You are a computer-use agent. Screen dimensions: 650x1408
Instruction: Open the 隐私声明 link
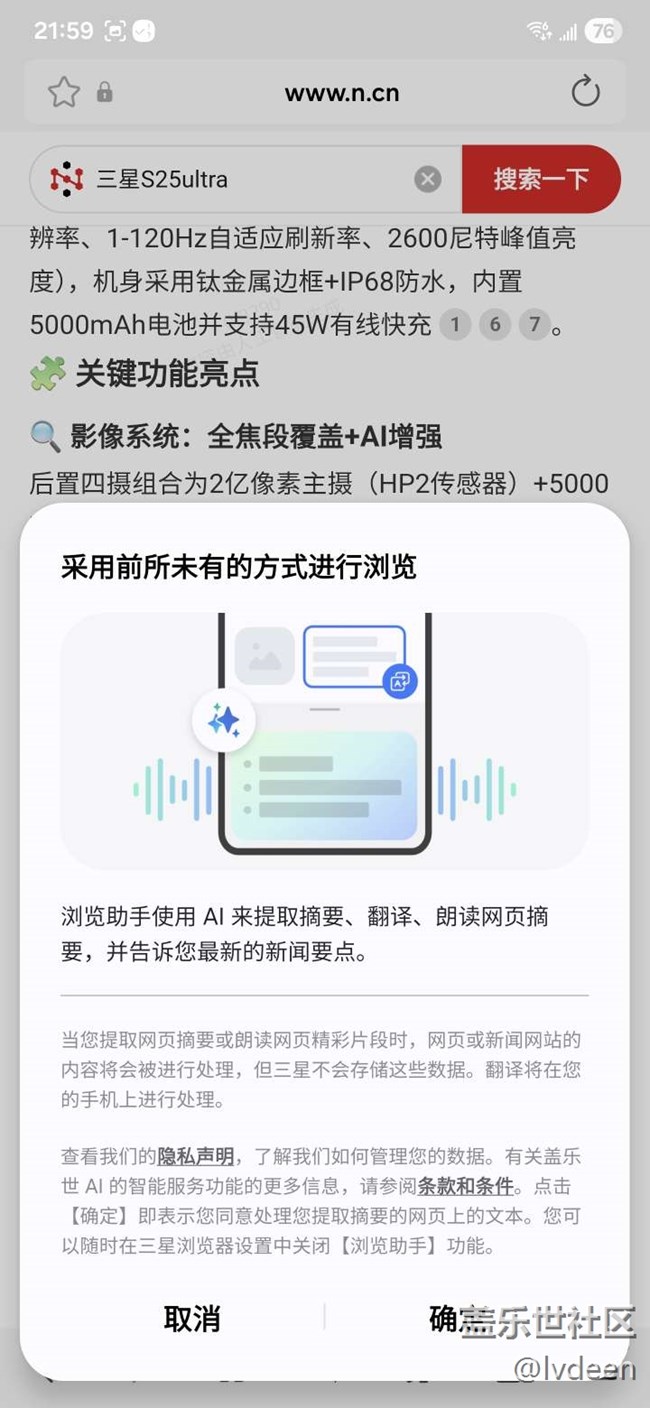coord(196,1157)
